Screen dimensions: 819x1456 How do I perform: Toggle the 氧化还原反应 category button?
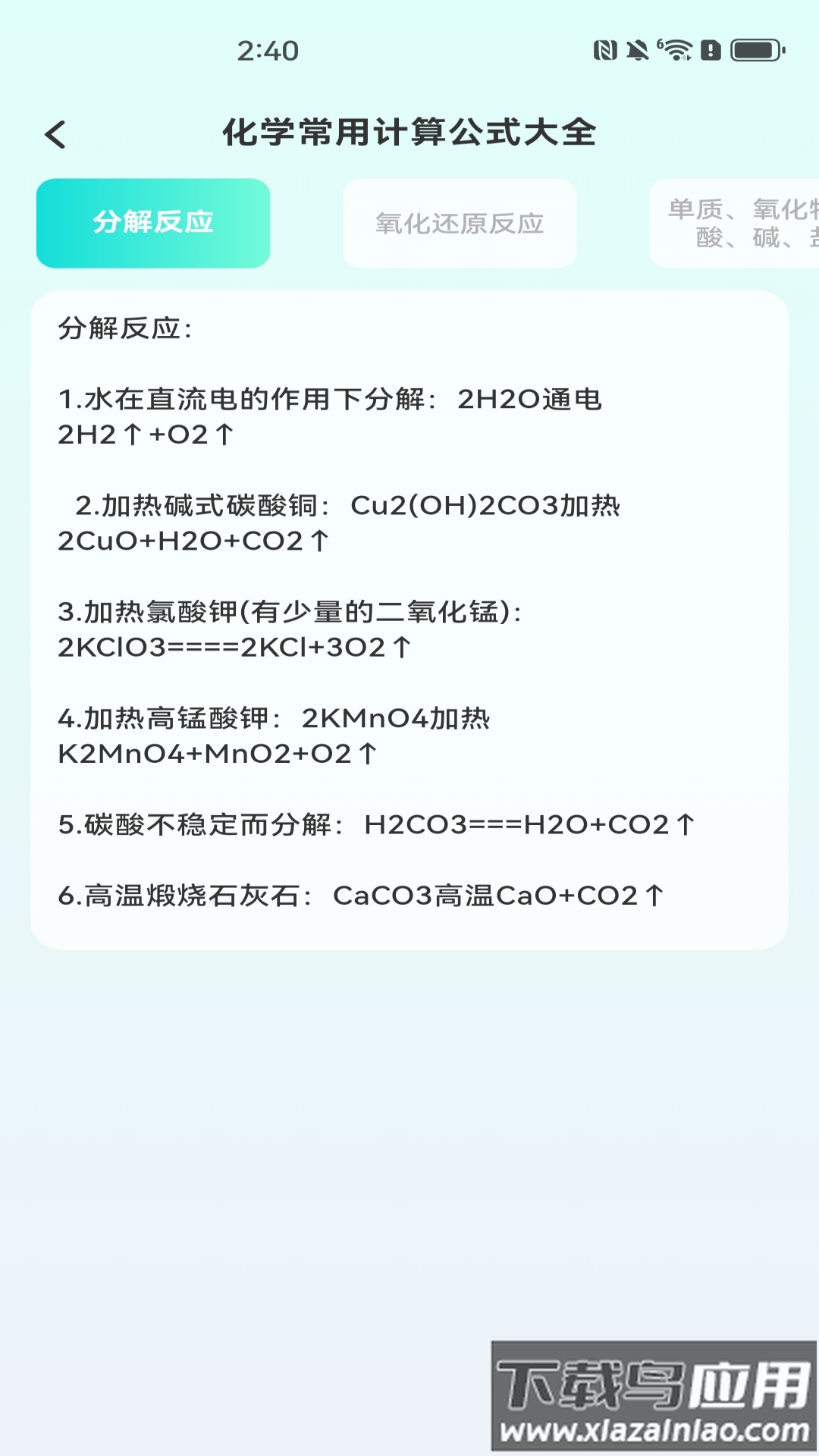(459, 224)
